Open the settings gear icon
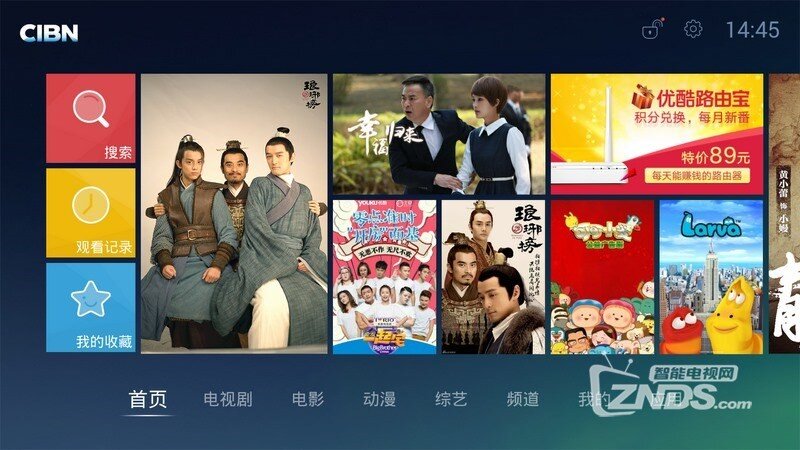800x450 pixels. pyautogui.click(x=693, y=29)
